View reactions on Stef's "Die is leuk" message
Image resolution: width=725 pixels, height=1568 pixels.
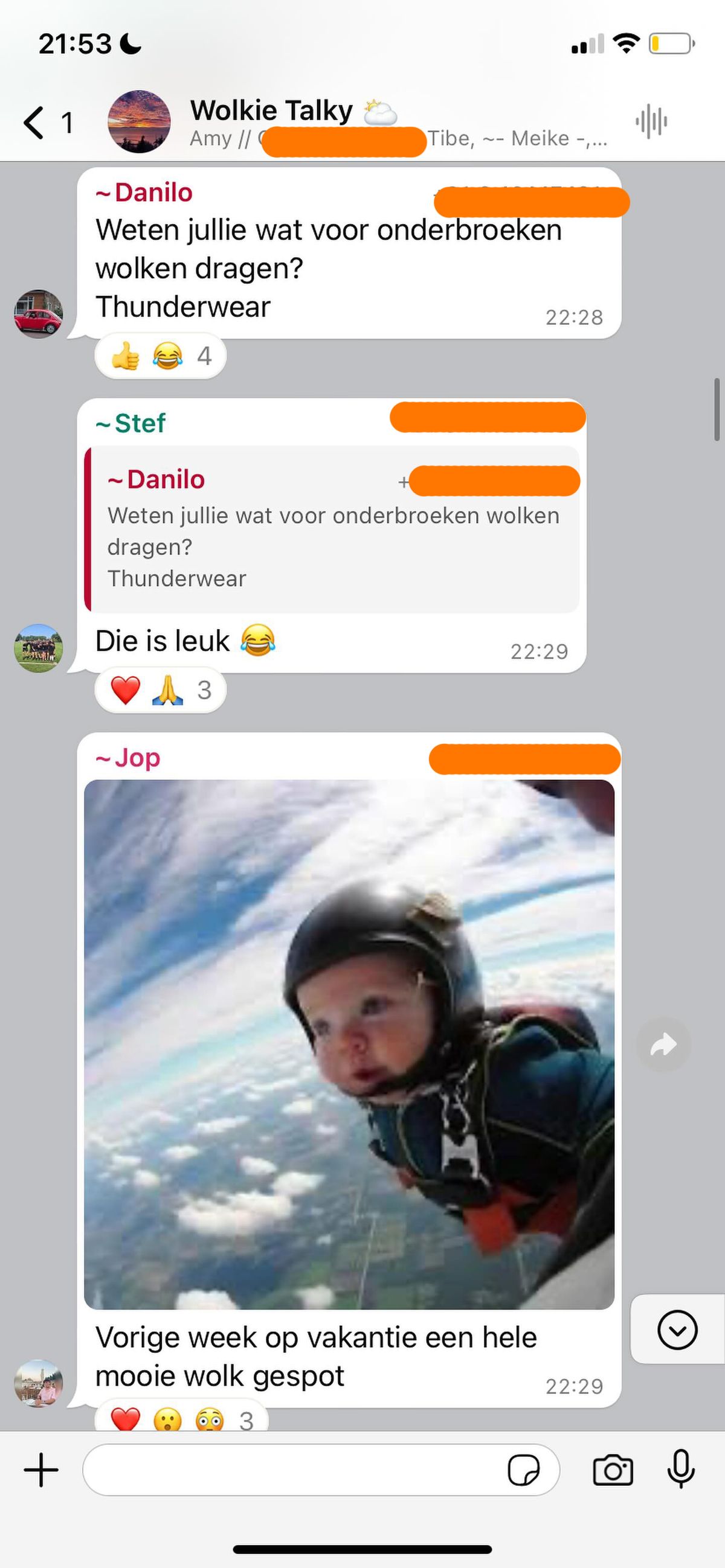[x=161, y=690]
